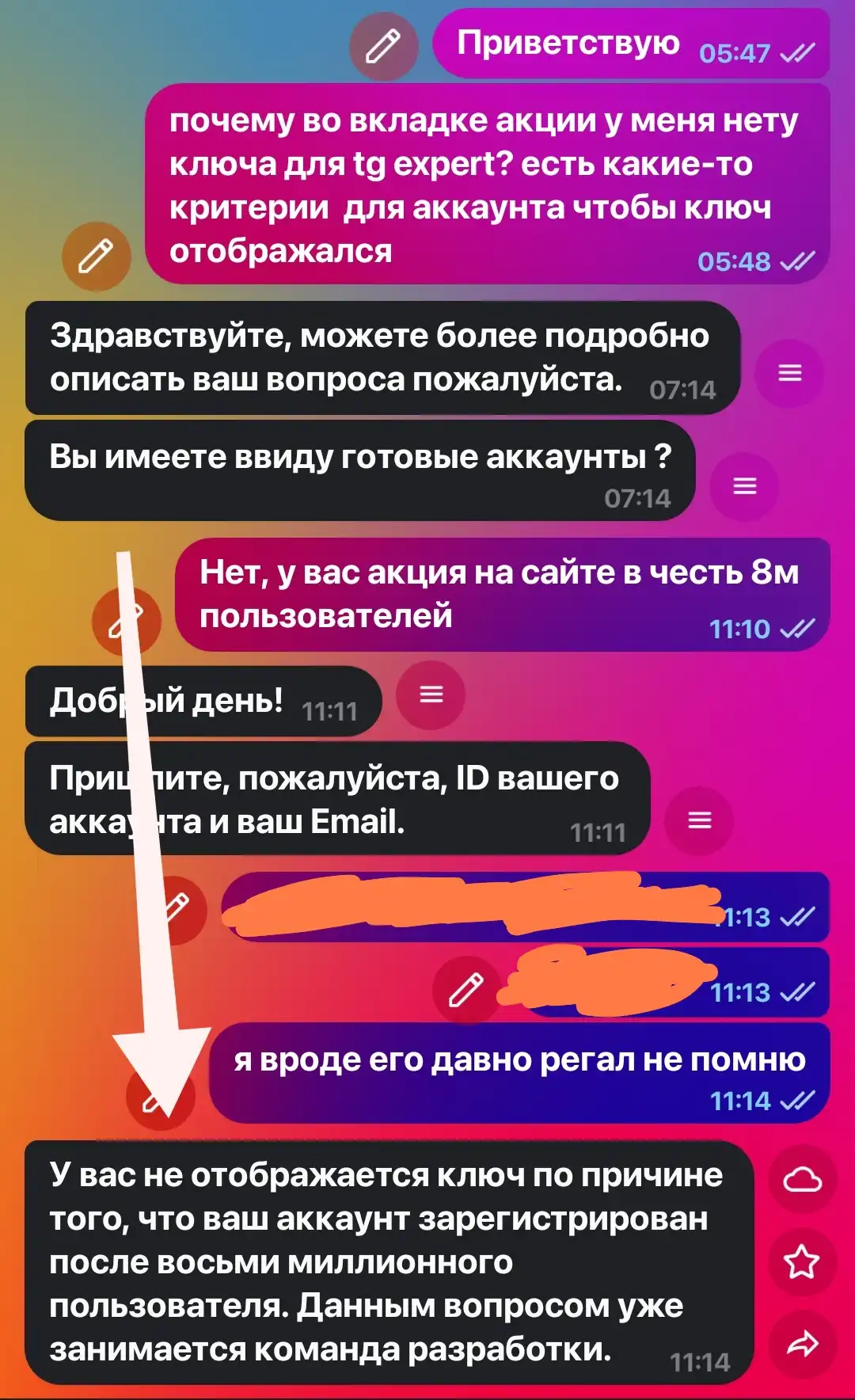Tap the edit pencil beside "Приветствую" message
The image size is (855, 1400).
pyautogui.click(x=384, y=46)
